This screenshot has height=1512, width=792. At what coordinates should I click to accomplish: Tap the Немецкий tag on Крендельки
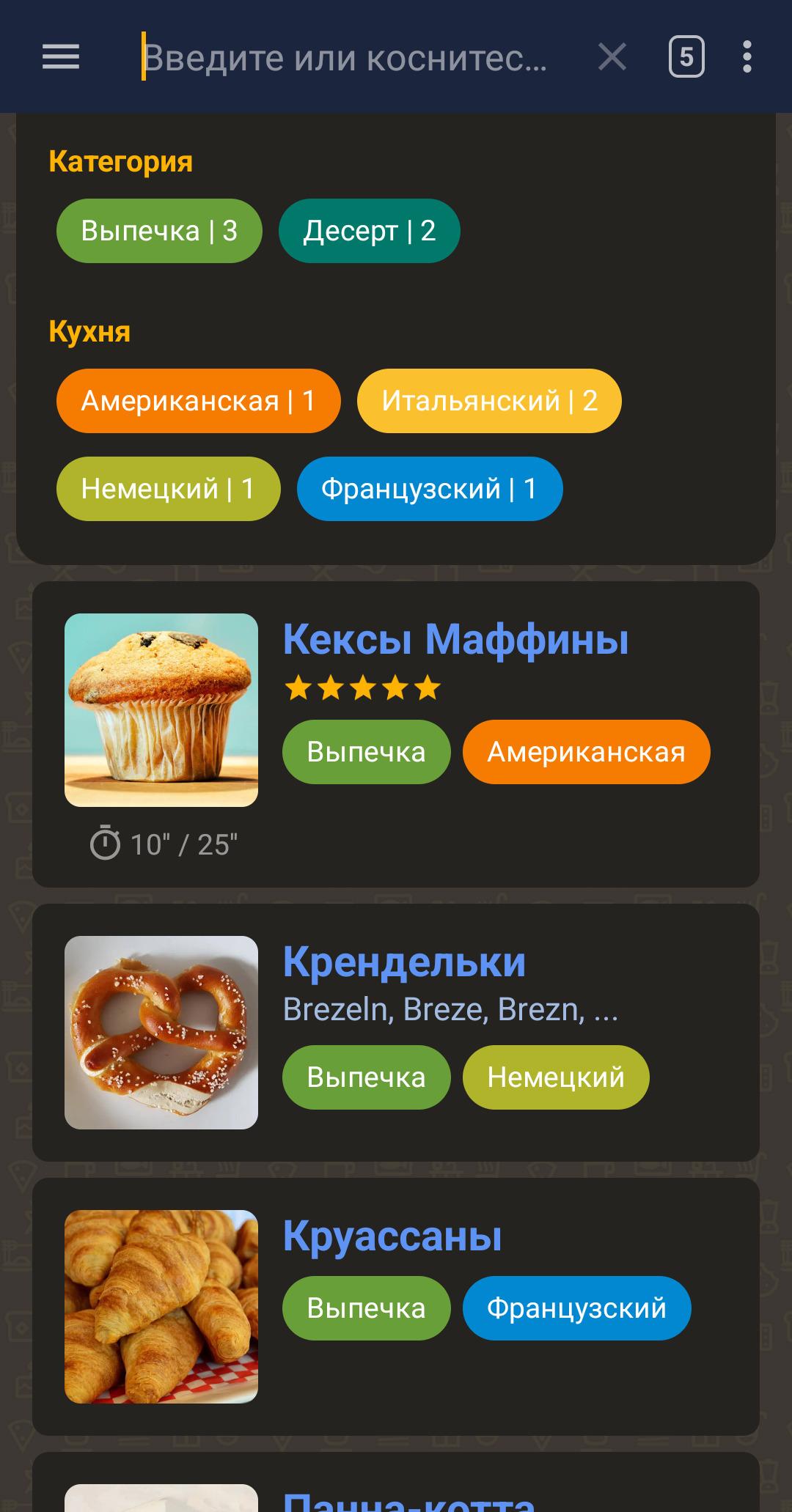pos(555,1077)
